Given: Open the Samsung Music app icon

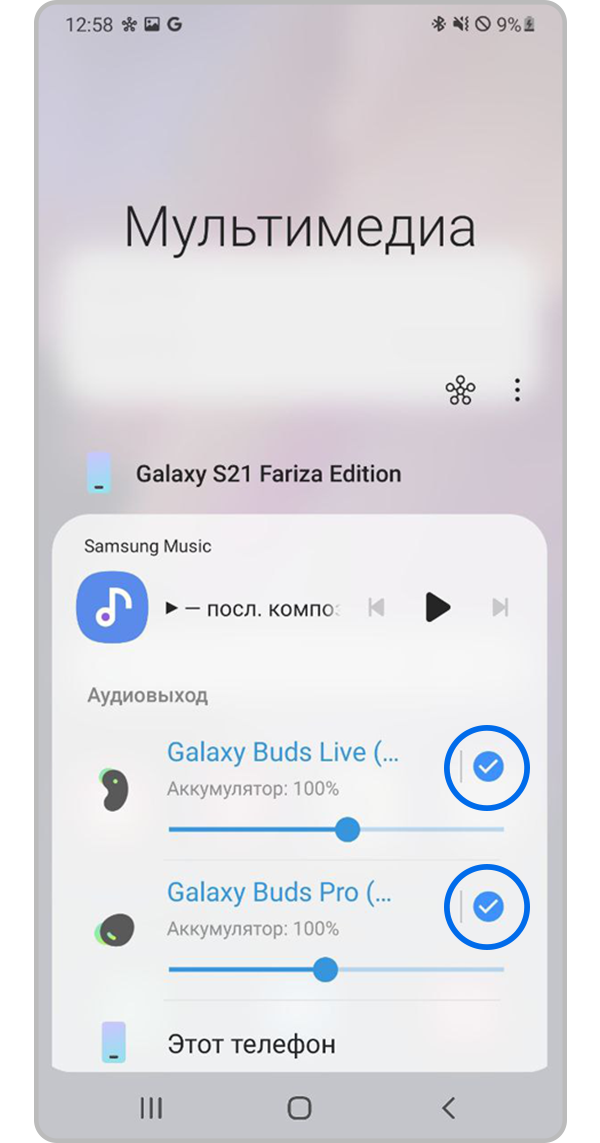Looking at the screenshot, I should coord(112,607).
